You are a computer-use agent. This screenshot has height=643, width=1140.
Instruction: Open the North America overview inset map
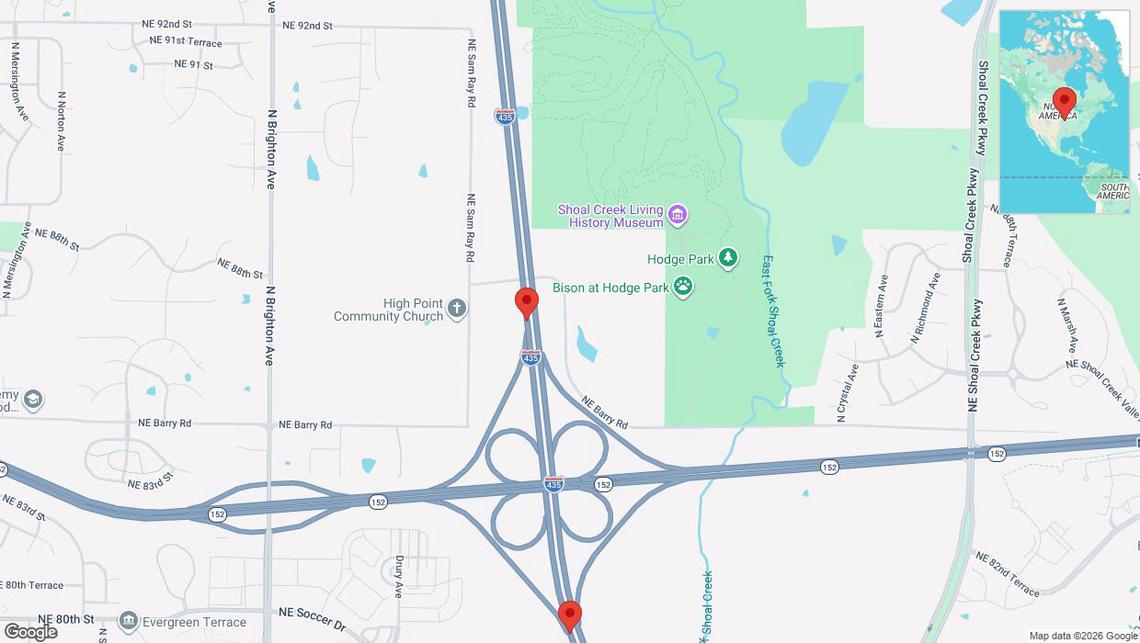tap(1064, 112)
